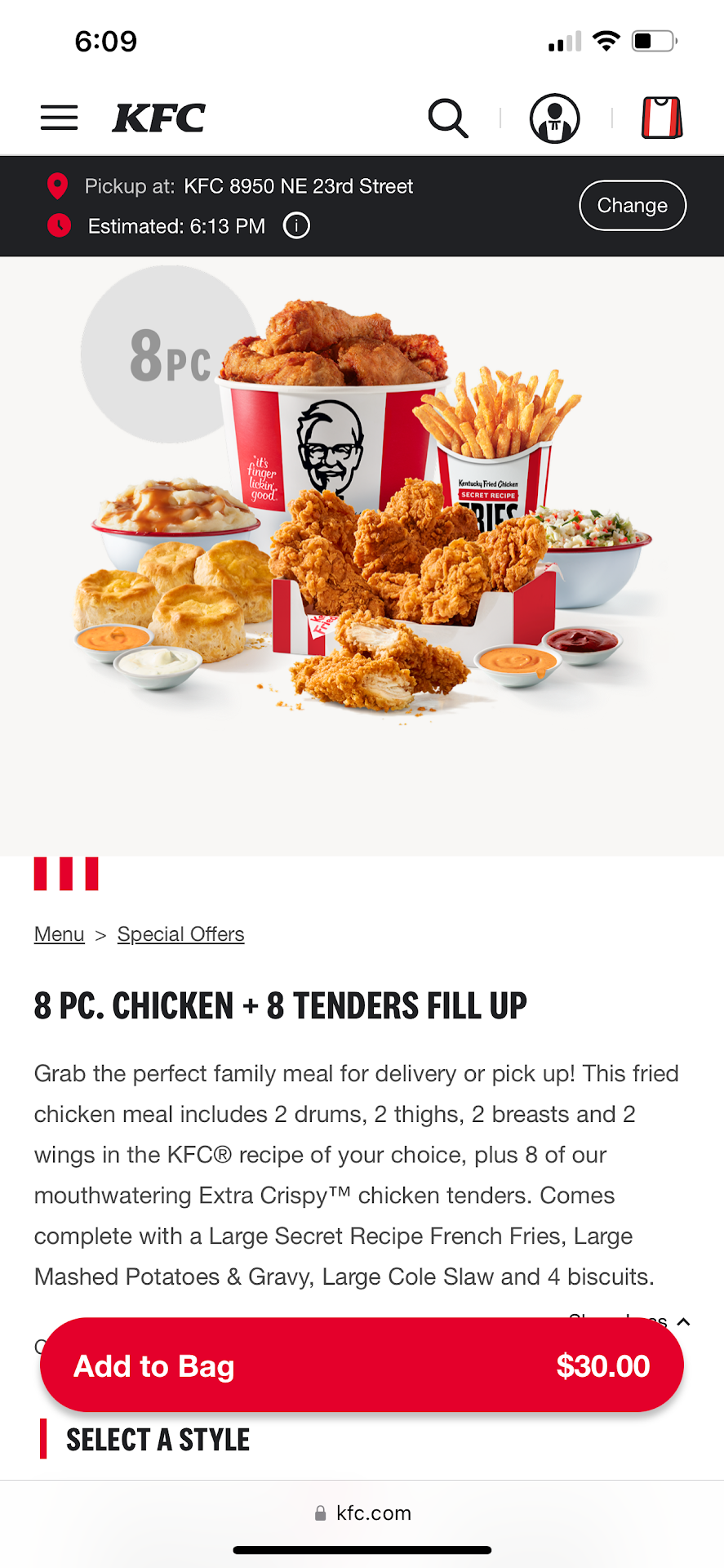The height and width of the screenshot is (1568, 724).
Task: Open the account profile icon
Action: point(555,118)
